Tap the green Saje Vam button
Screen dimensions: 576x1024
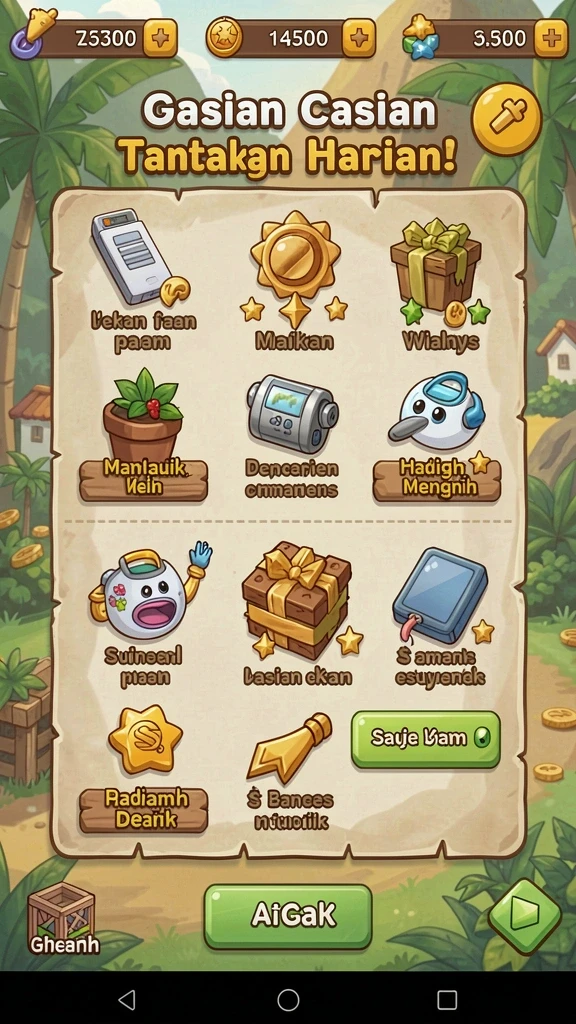426,739
